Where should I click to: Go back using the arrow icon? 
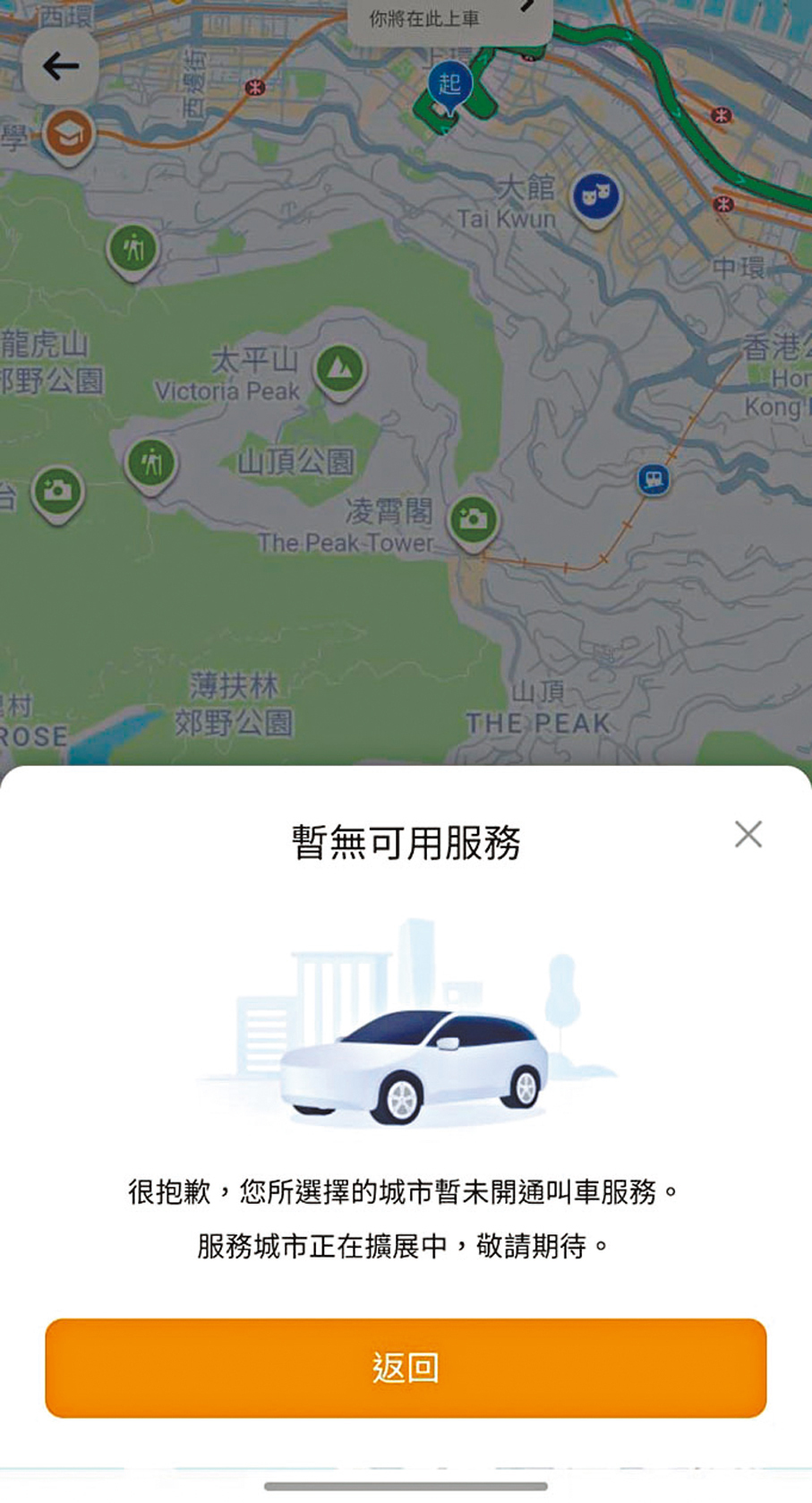pyautogui.click(x=61, y=66)
